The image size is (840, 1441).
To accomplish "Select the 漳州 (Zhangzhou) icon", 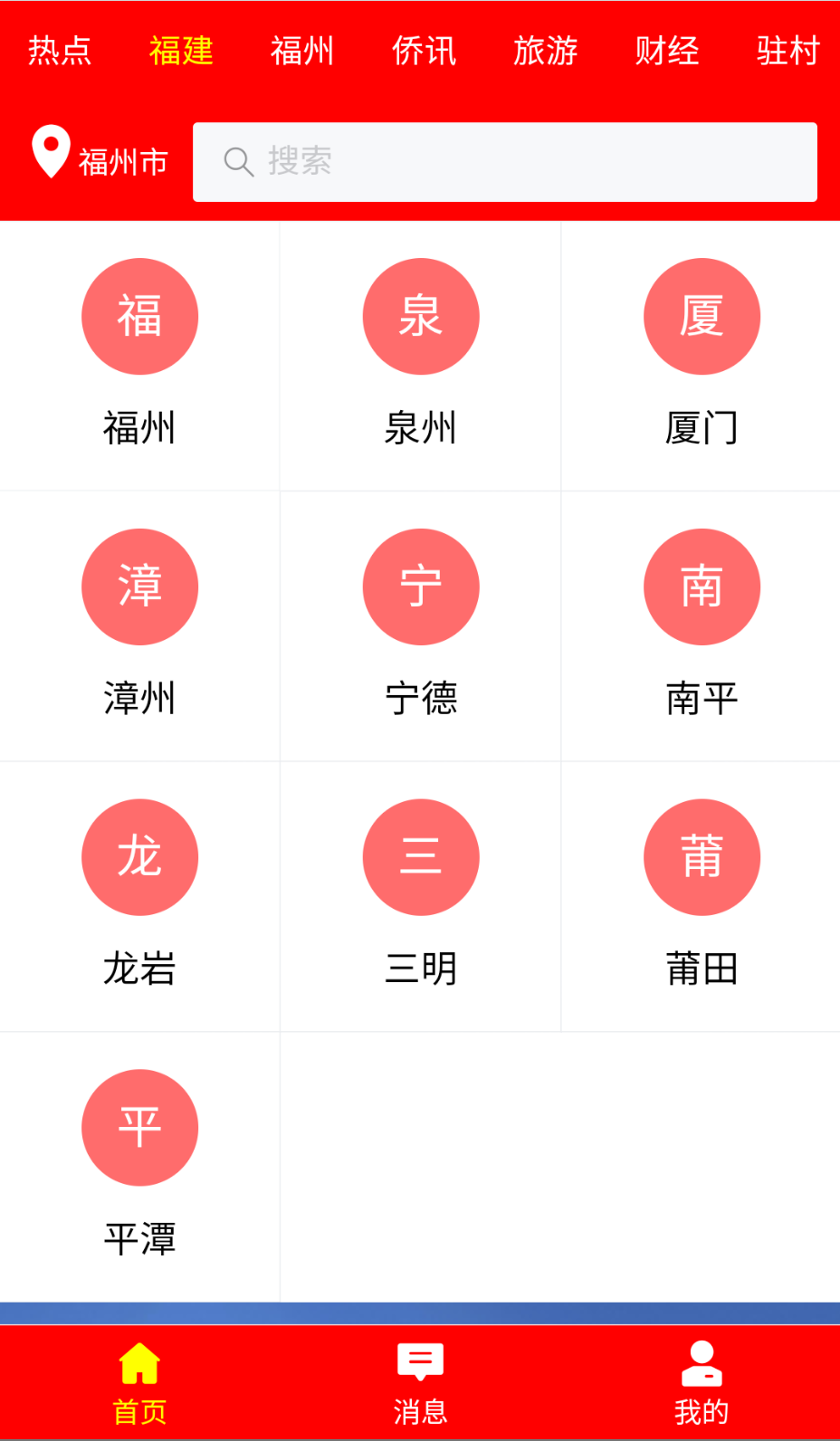I will (x=140, y=587).
